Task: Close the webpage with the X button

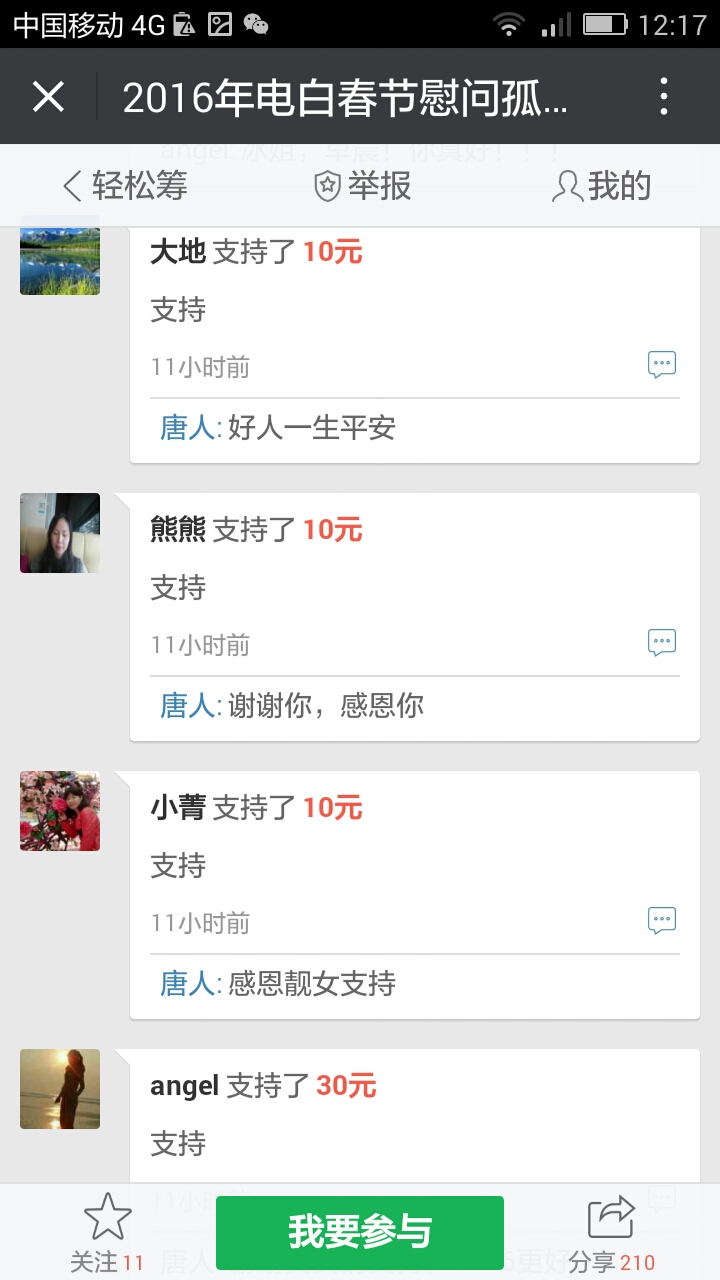Action: [48, 97]
